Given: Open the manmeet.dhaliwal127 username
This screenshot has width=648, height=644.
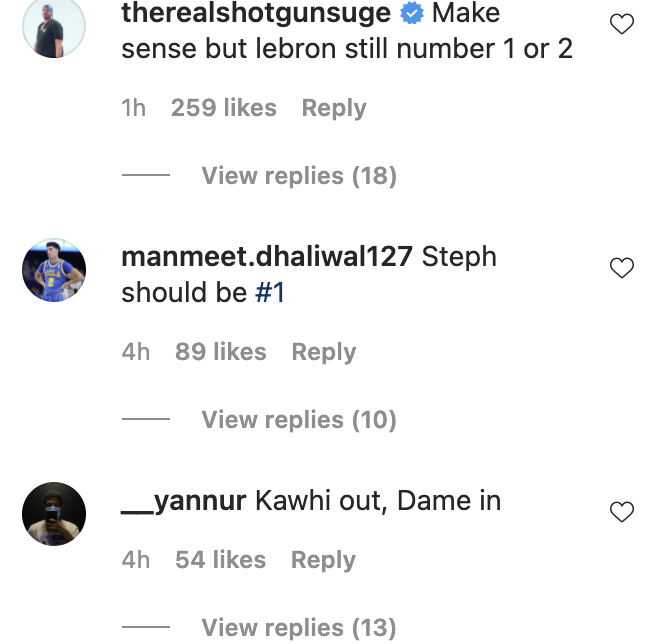Looking at the screenshot, I should [x=266, y=257].
